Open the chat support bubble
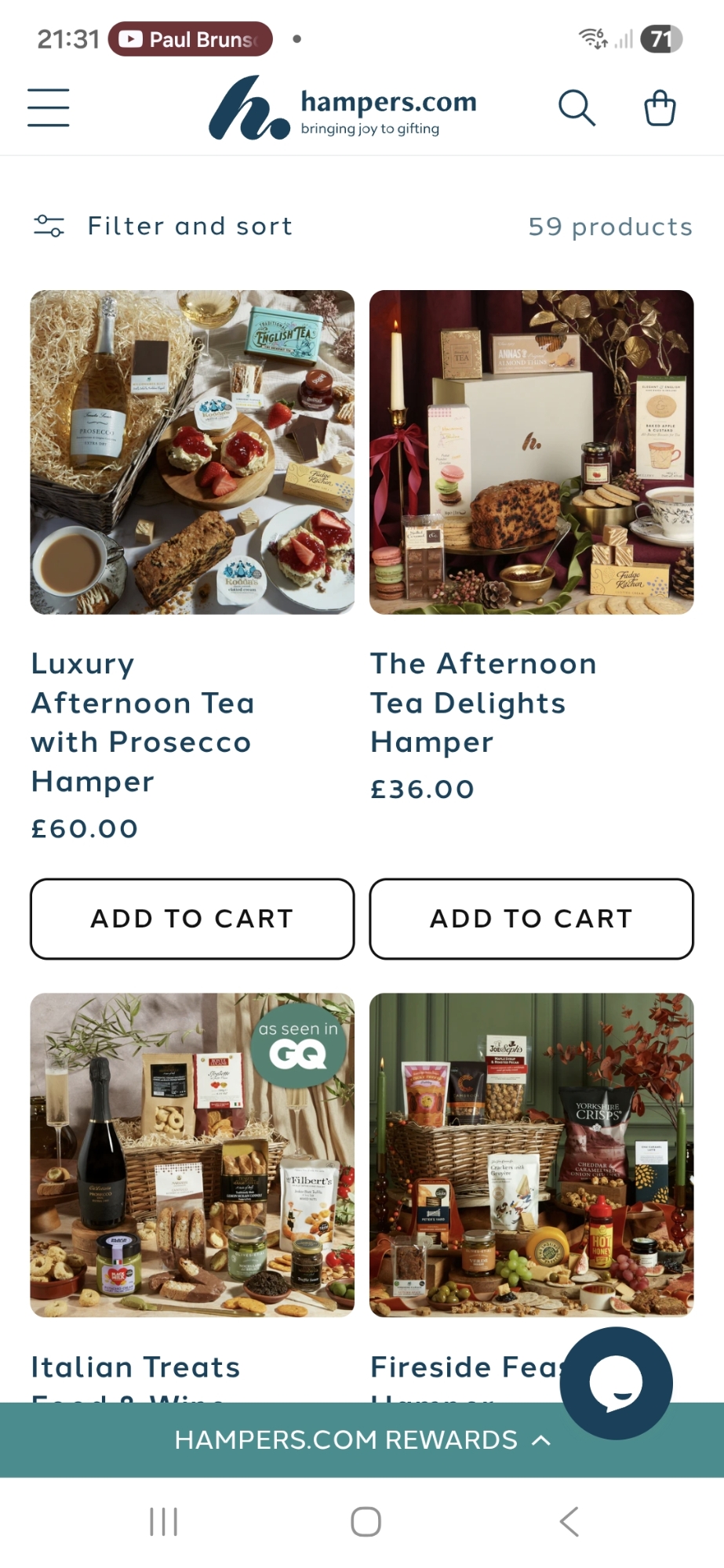This screenshot has width=724, height=1568. 616,1383
